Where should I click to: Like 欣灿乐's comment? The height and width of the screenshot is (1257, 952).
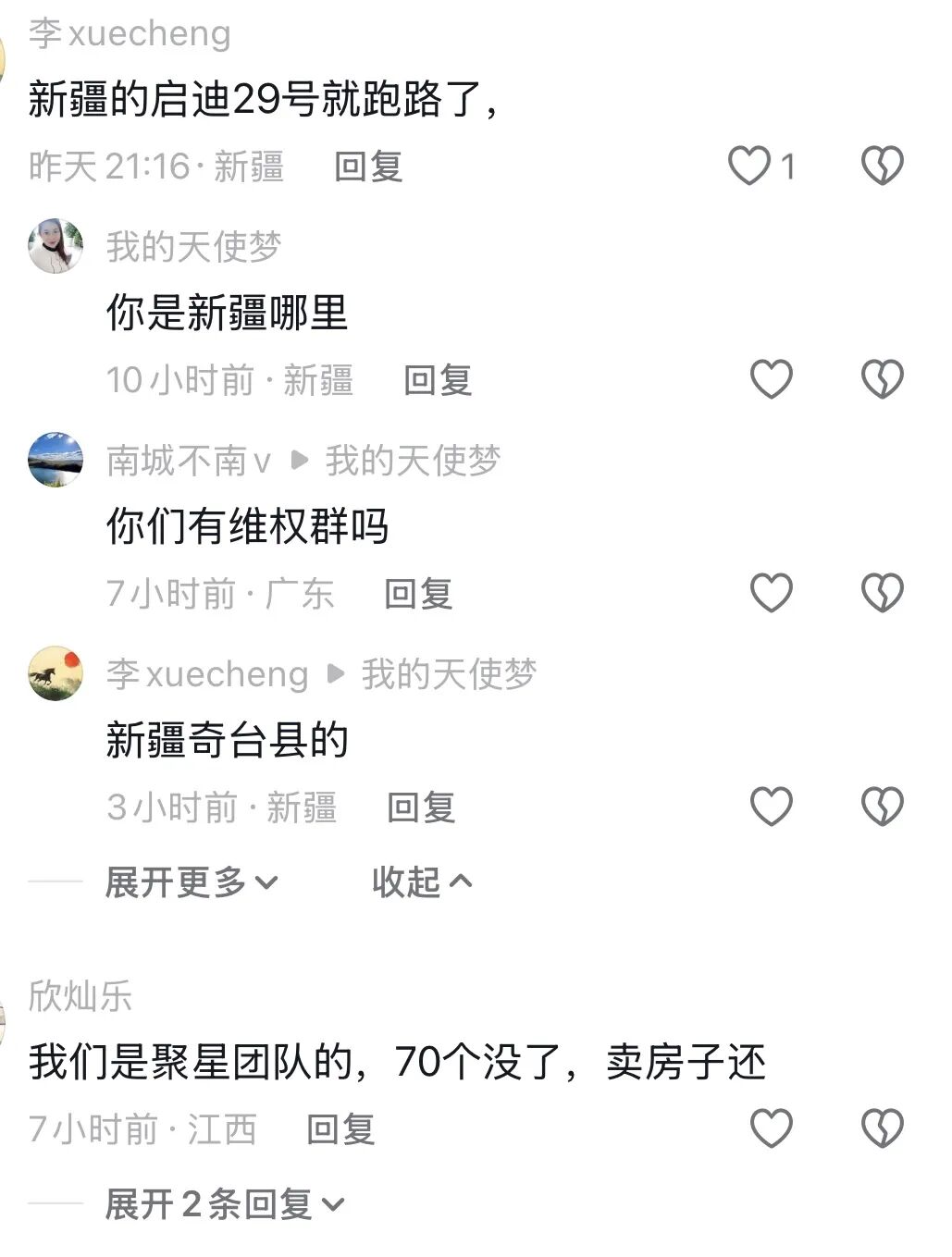pos(772,1127)
